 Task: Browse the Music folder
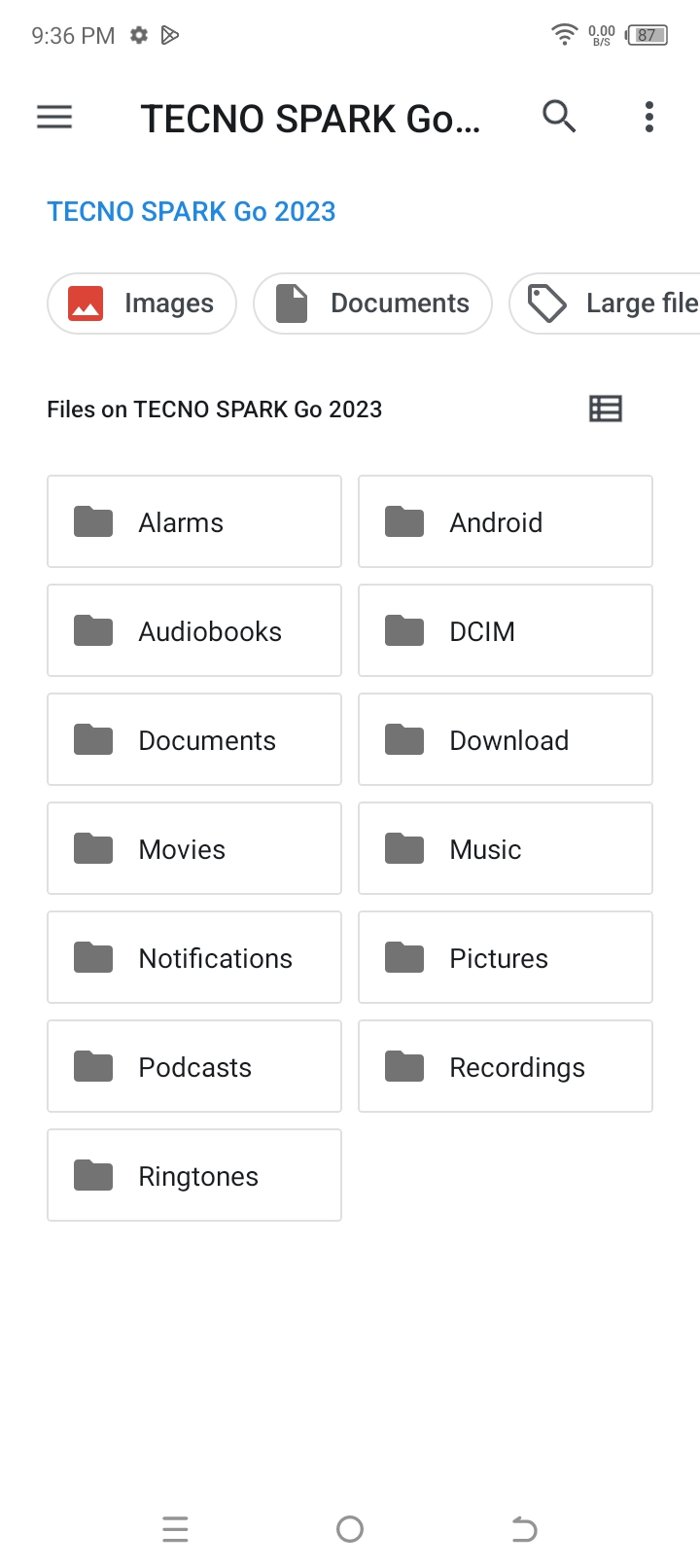(506, 848)
